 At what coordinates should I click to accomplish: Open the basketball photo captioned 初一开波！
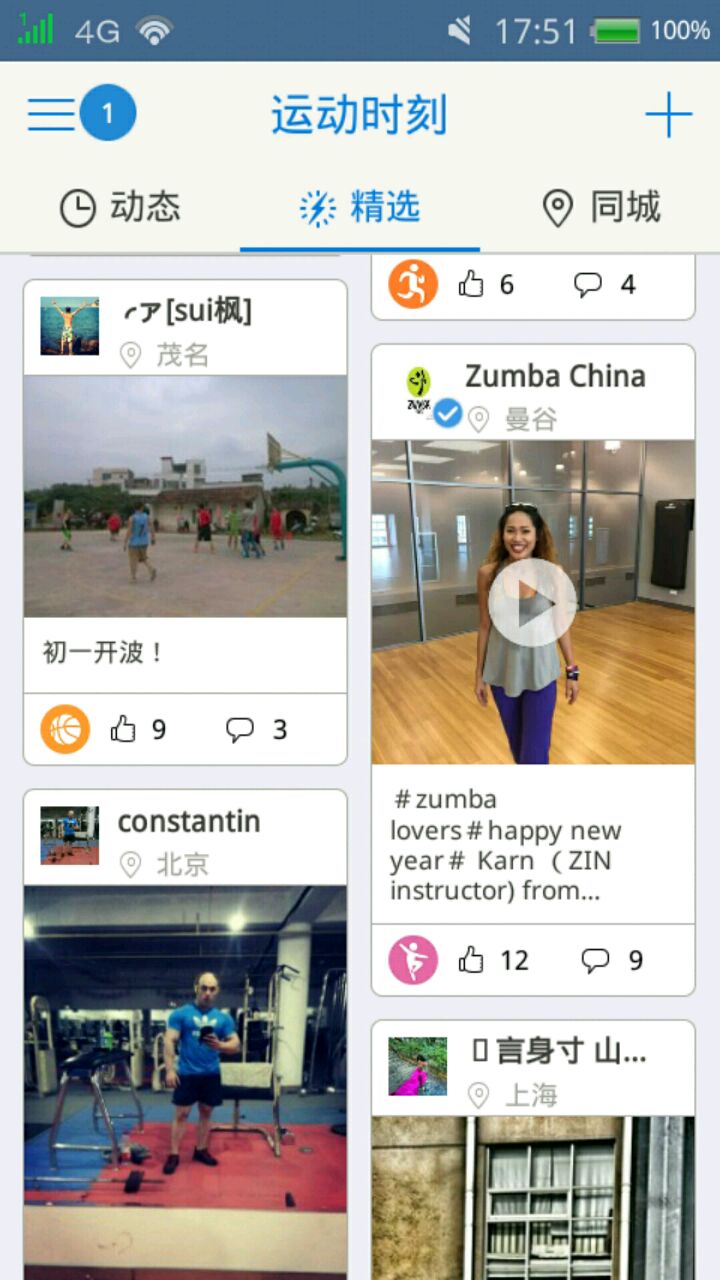[x=185, y=496]
